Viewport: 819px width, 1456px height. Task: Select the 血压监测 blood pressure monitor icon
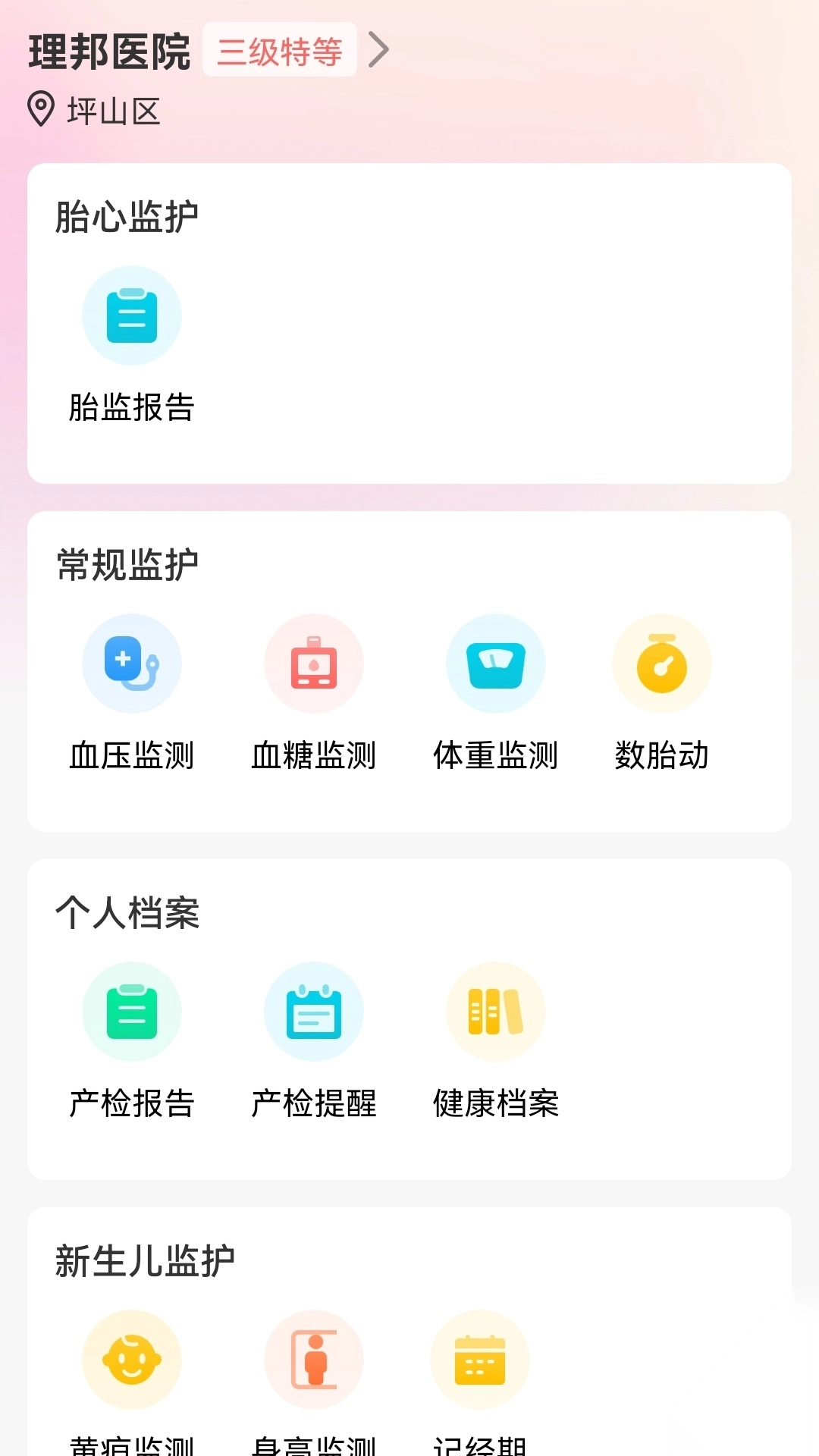tap(131, 664)
